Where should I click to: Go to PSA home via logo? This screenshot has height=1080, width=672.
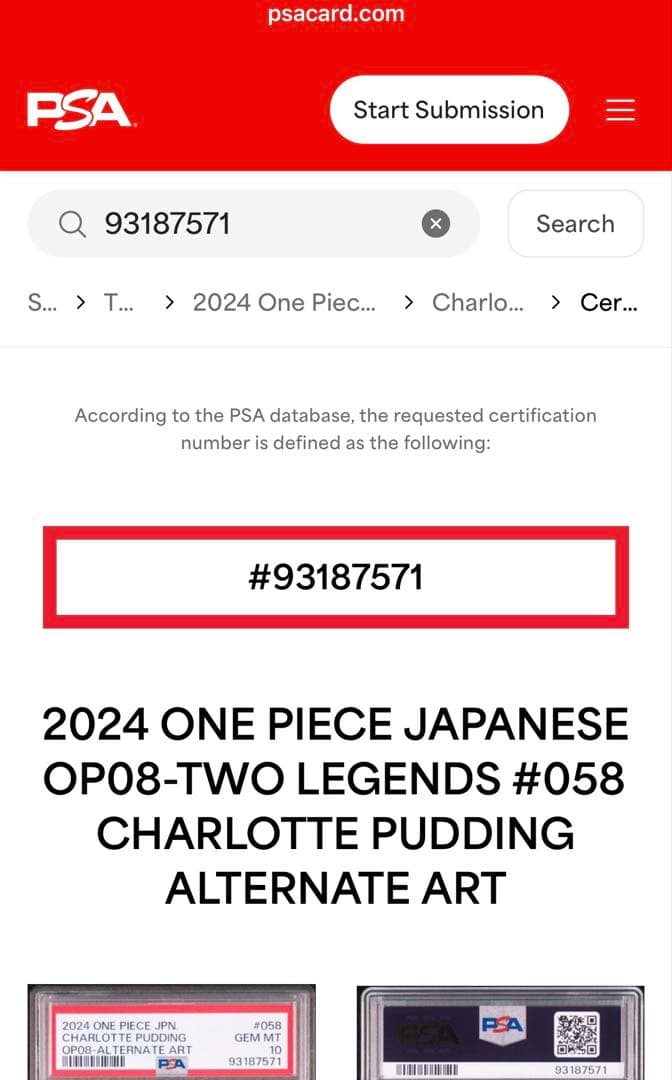81,110
